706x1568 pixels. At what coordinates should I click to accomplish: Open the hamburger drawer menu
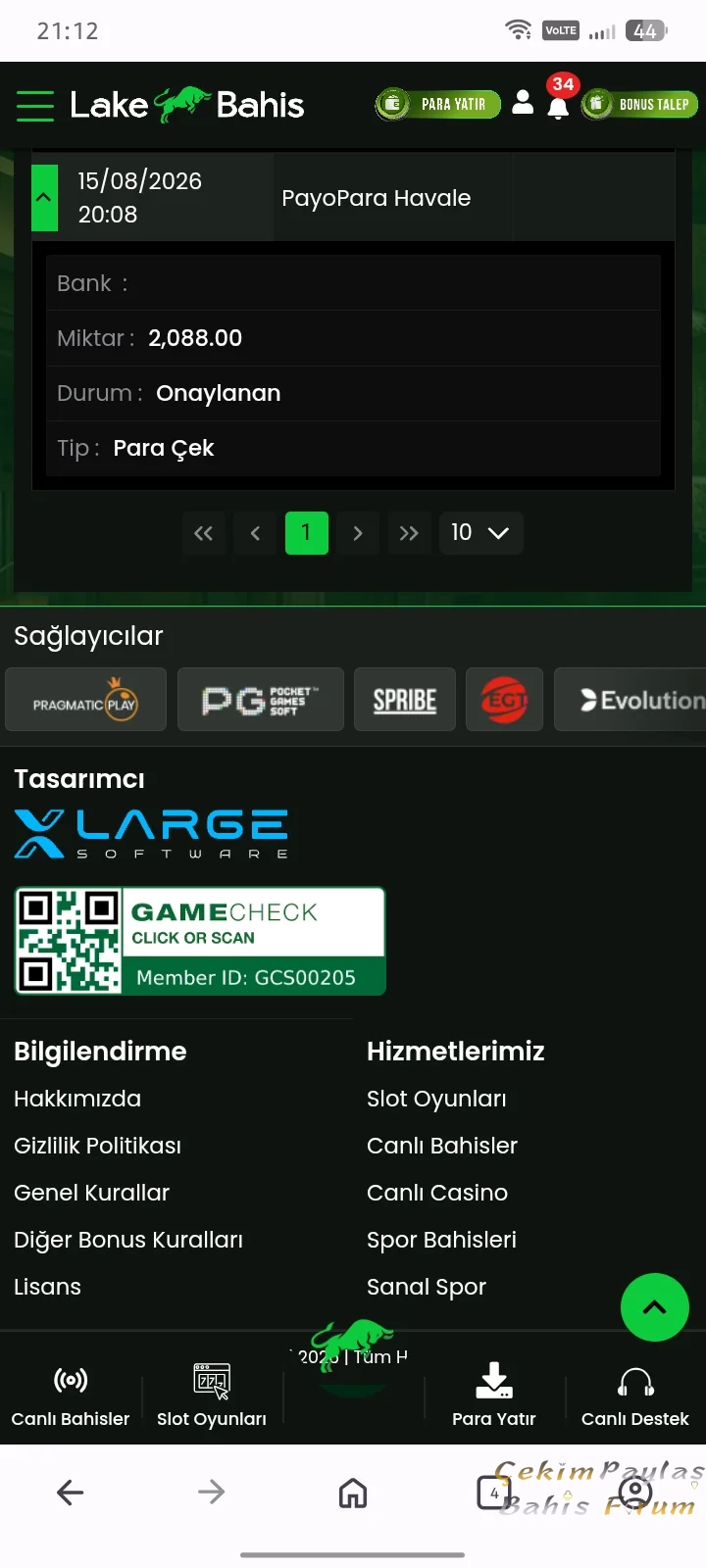point(35,105)
